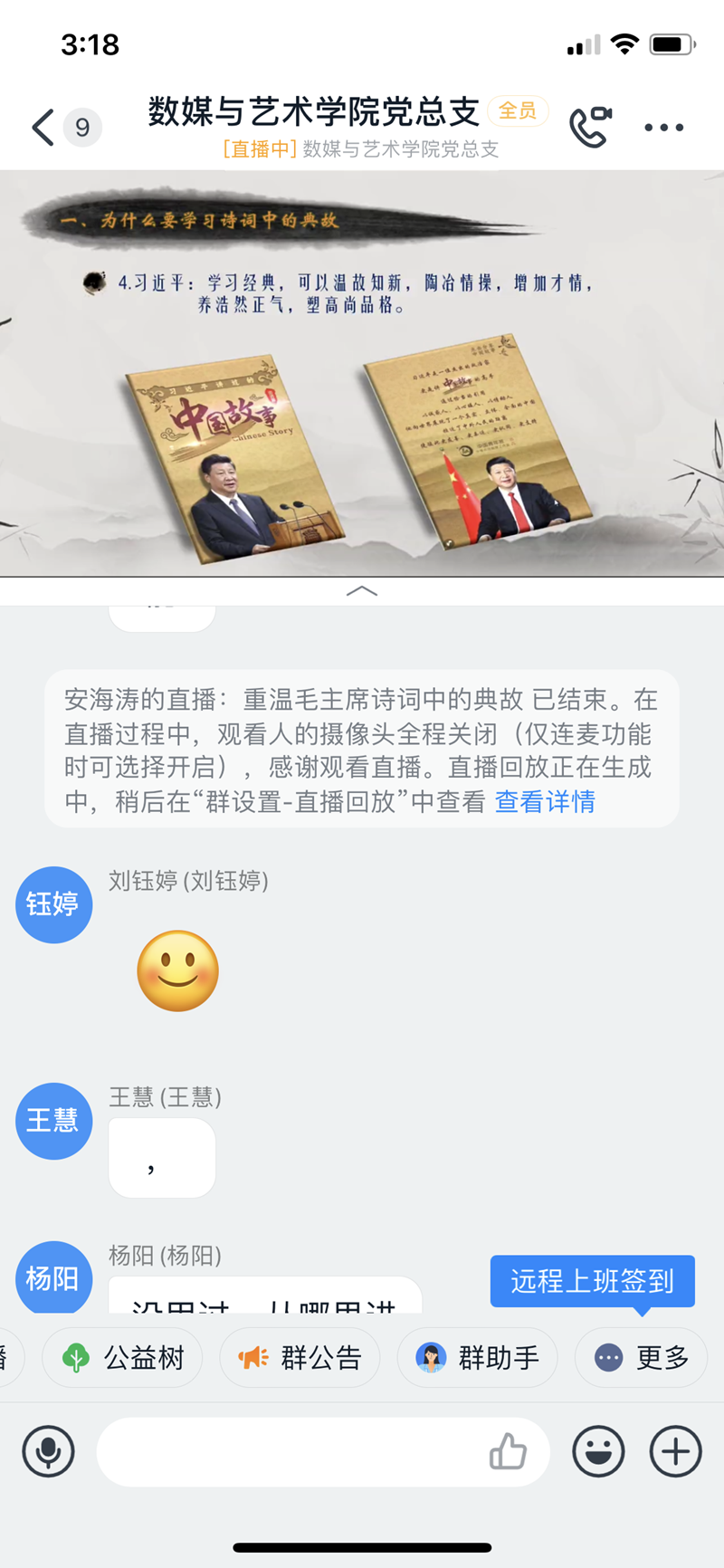Viewport: 724px width, 1568px height.
Task: Open the 查看详情 link
Action: pos(545,801)
